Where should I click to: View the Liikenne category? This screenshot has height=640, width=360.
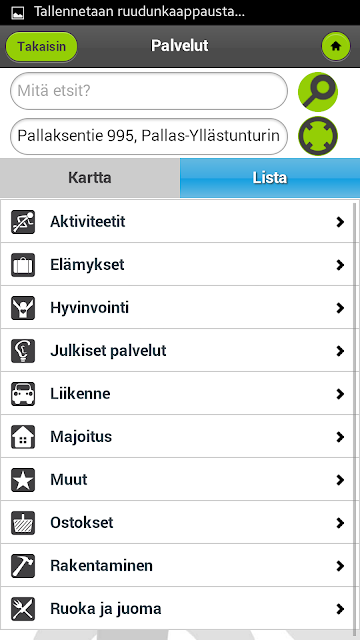click(x=177, y=393)
